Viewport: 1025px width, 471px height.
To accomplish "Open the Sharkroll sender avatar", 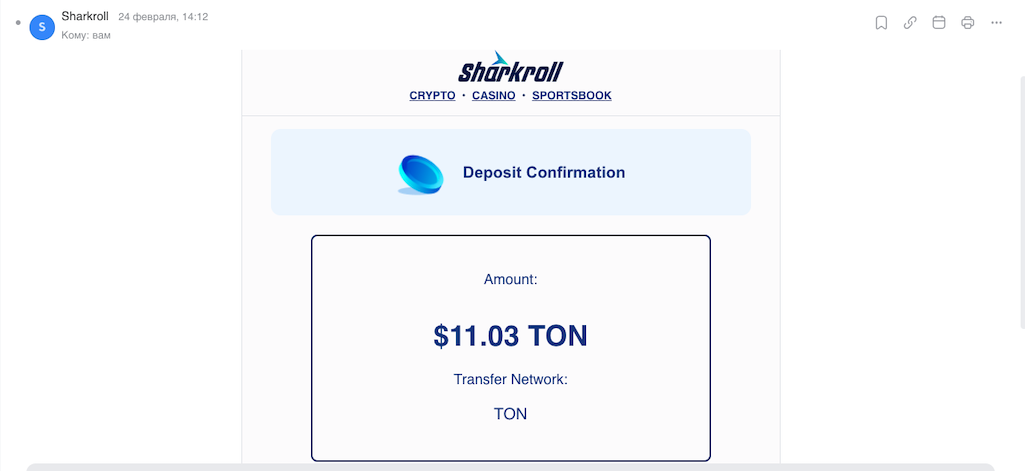I will [42, 26].
